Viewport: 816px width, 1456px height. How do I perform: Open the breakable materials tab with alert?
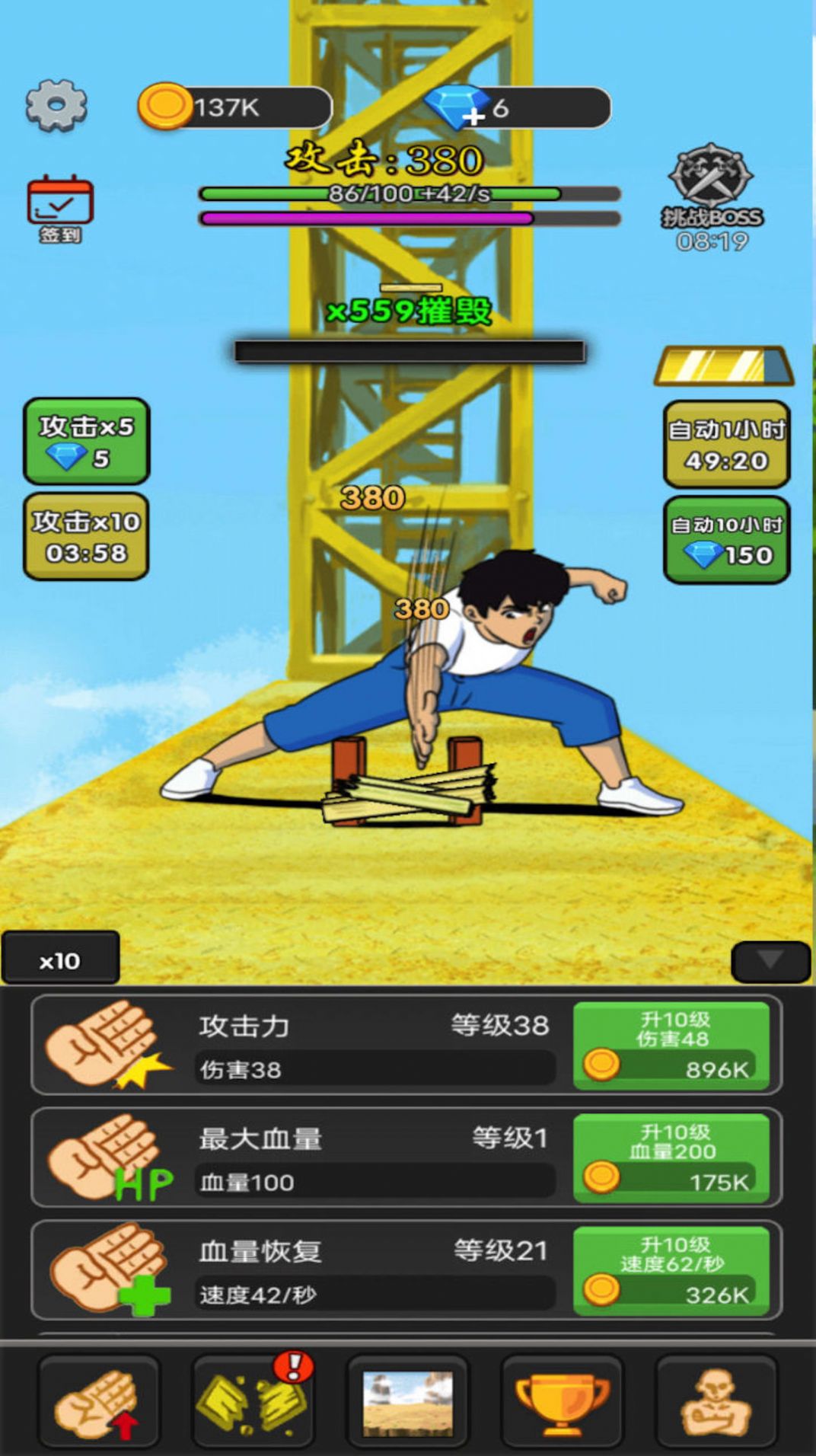click(x=253, y=1402)
